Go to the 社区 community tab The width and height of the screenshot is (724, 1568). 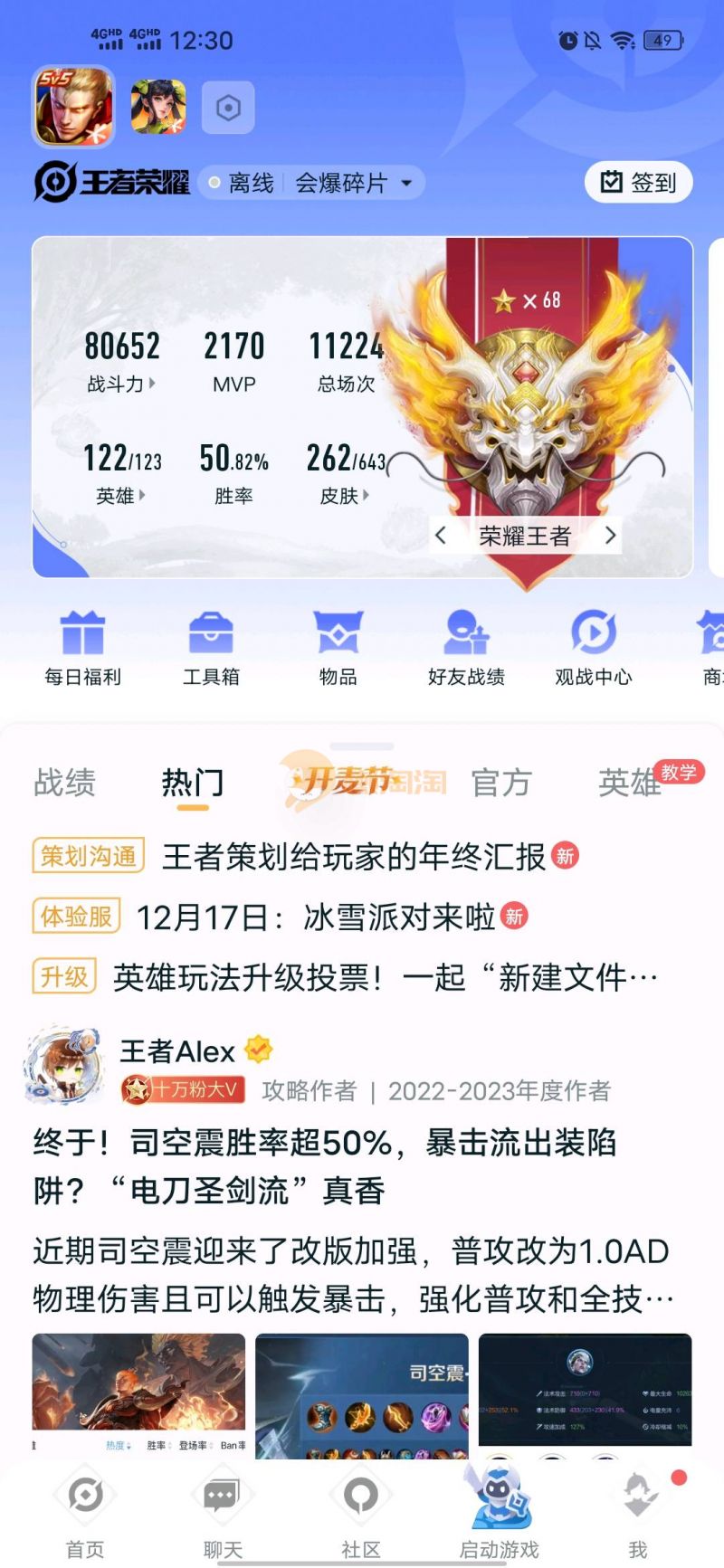pyautogui.click(x=360, y=1512)
